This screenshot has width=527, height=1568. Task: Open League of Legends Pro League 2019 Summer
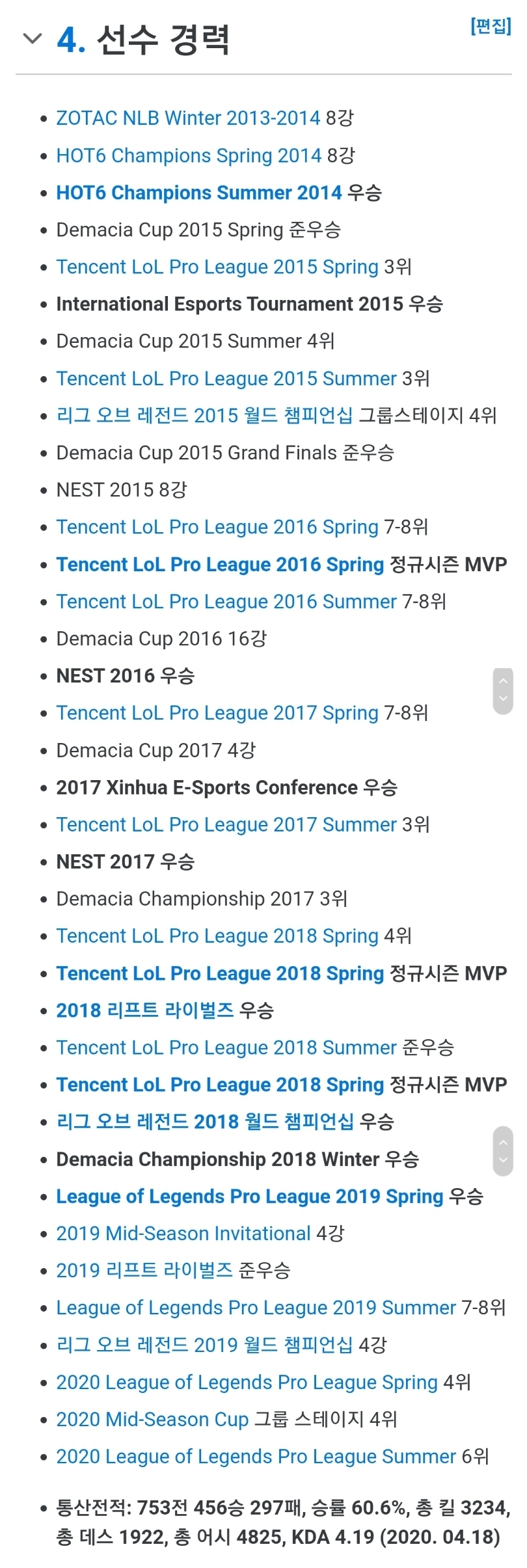pos(256,1308)
